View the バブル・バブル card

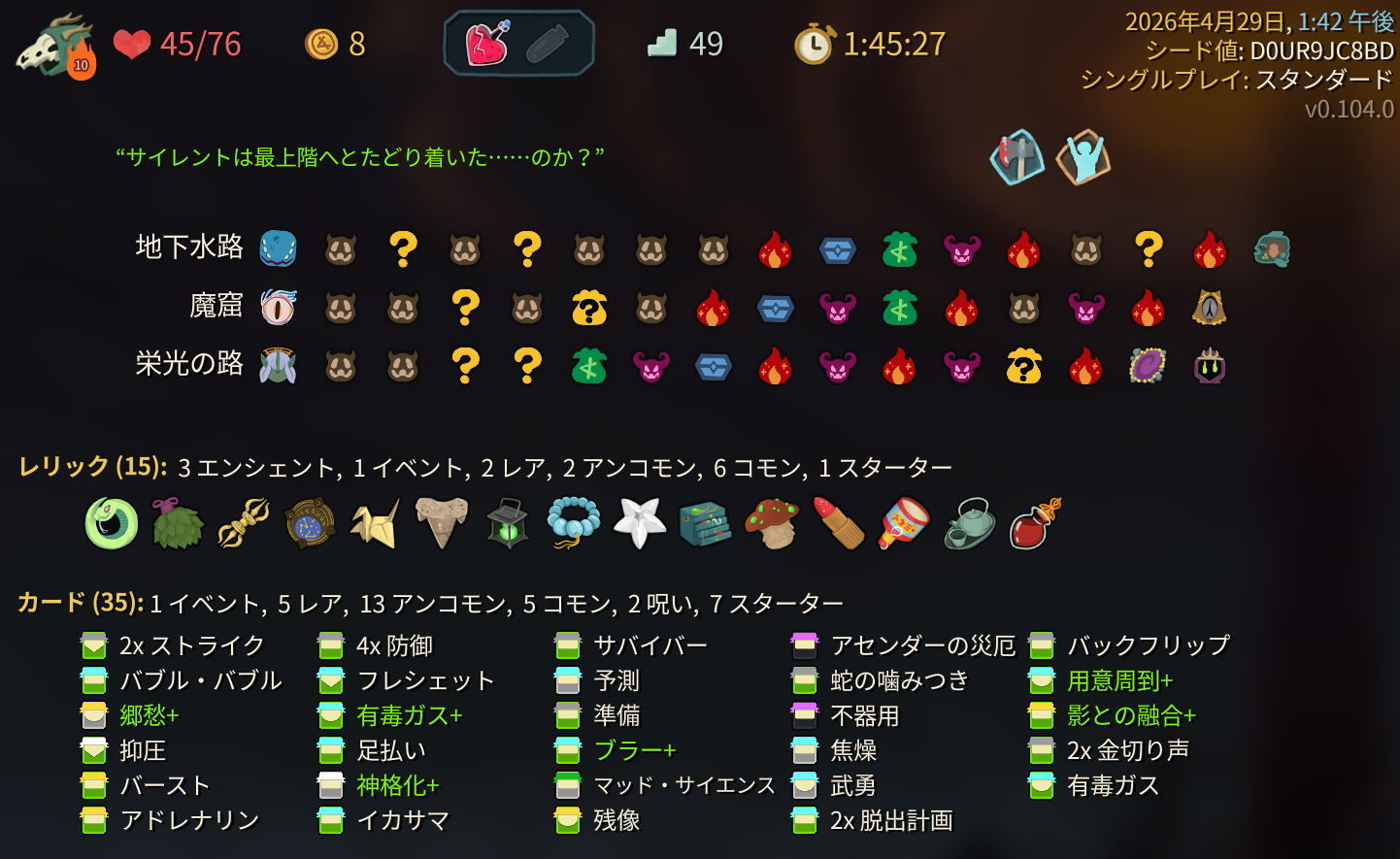point(182,680)
